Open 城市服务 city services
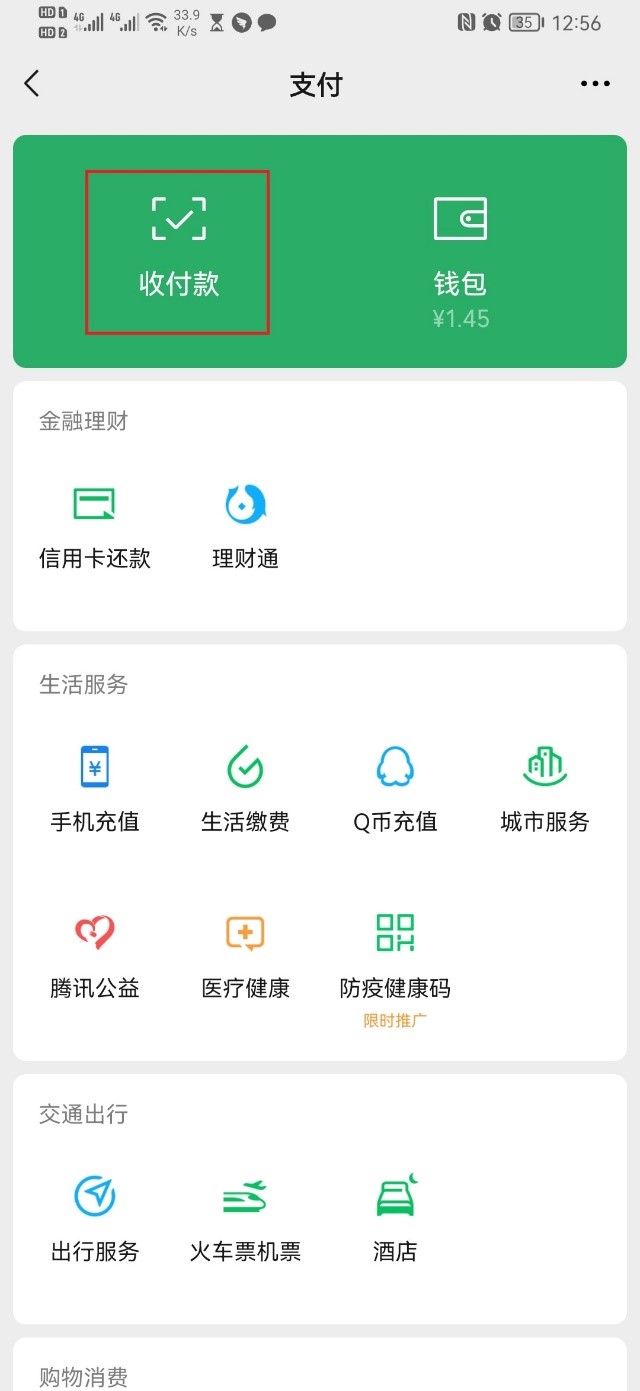The width and height of the screenshot is (640, 1391). (545, 790)
